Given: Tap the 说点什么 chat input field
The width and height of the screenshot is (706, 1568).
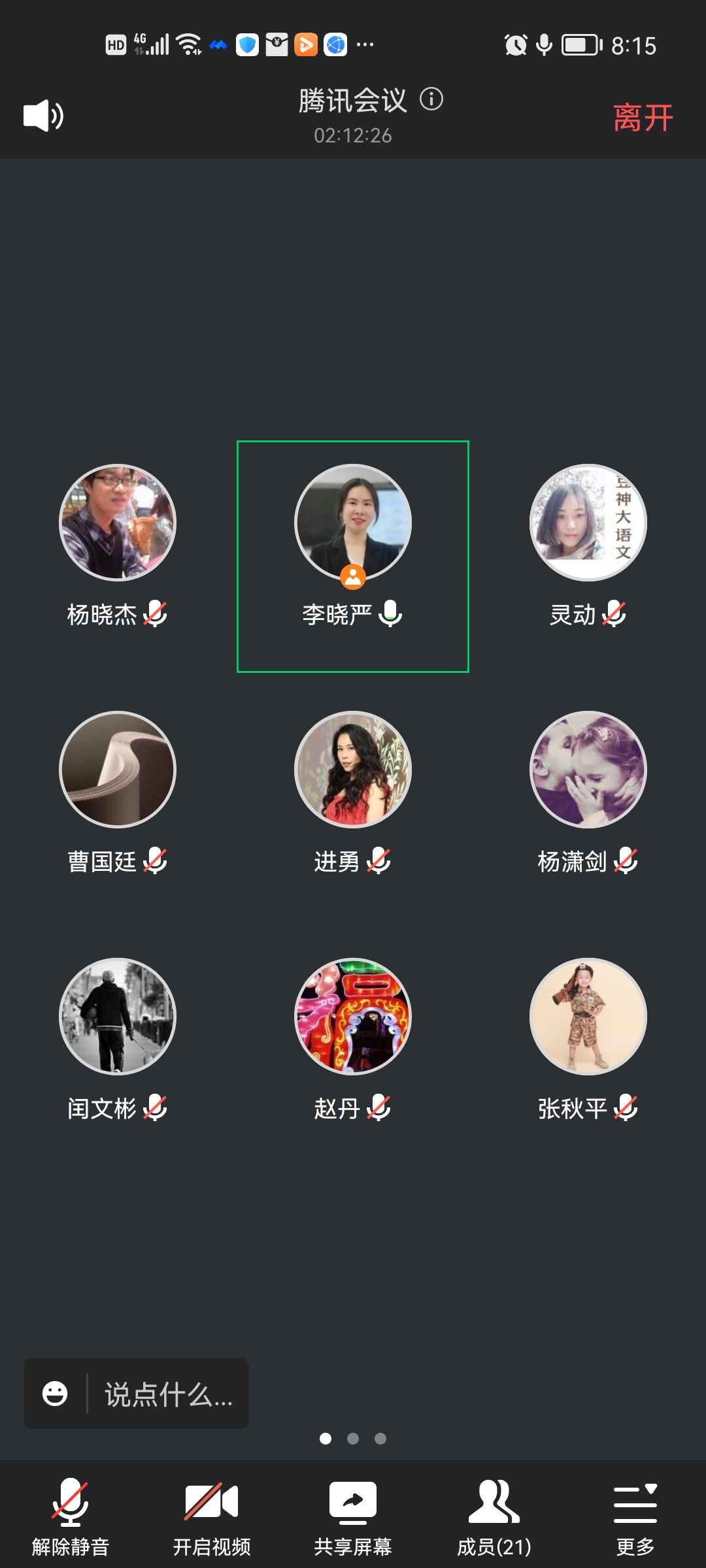Looking at the screenshot, I should point(169,1394).
